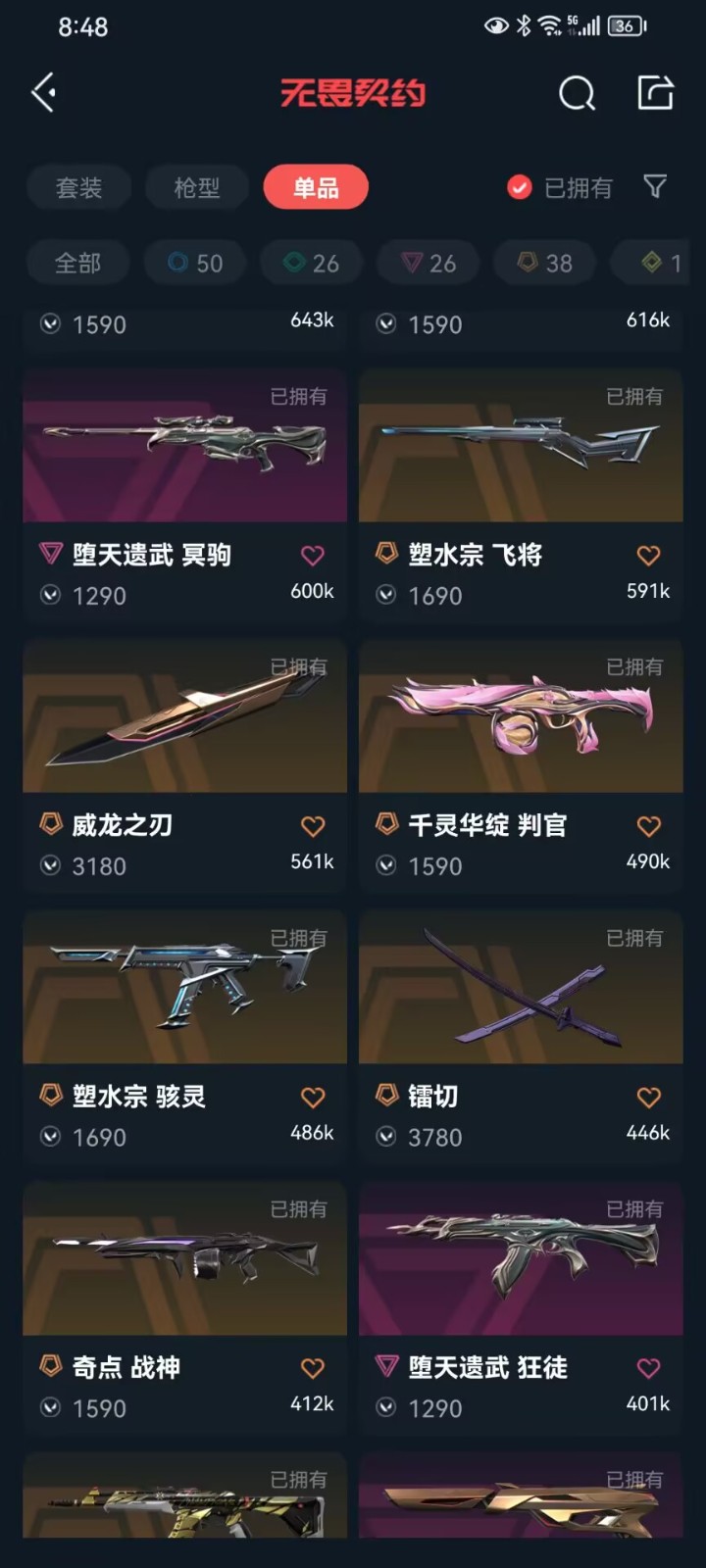
Task: Select the 全部 filter chip
Action: 77,263
